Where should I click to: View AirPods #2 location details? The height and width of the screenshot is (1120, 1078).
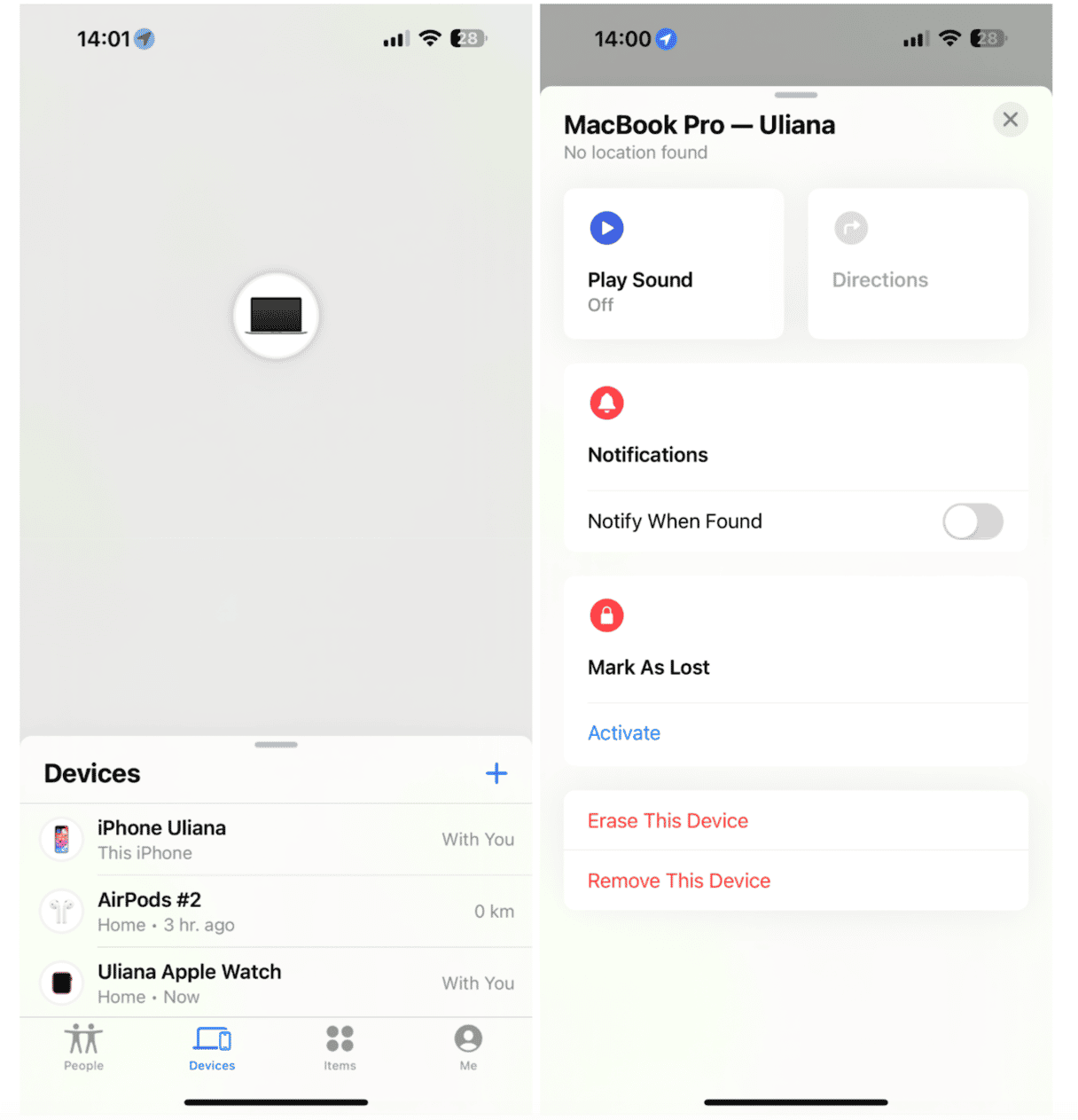276,912
